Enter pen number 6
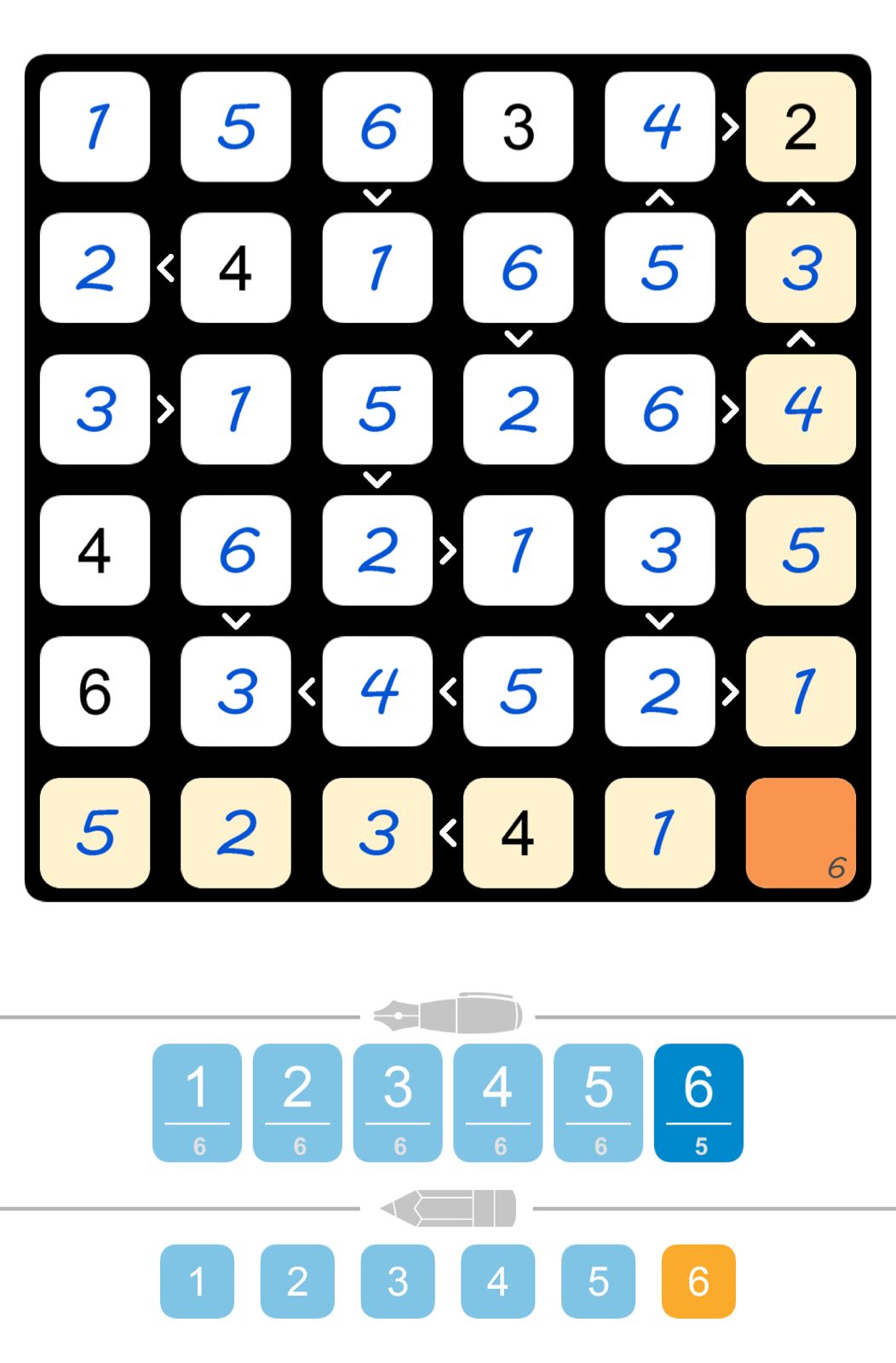The width and height of the screenshot is (896, 1363). tap(698, 1101)
